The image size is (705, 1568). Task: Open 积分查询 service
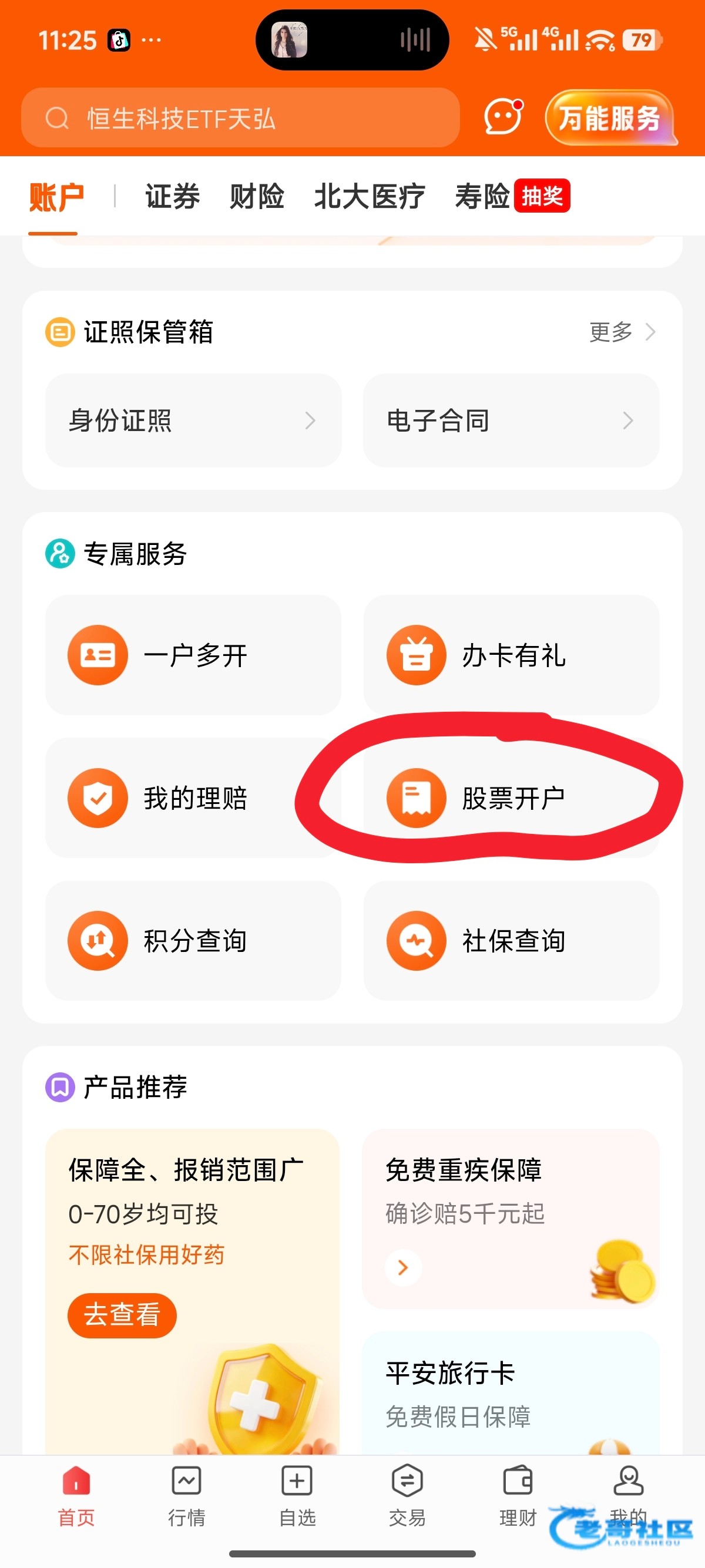pos(193,940)
